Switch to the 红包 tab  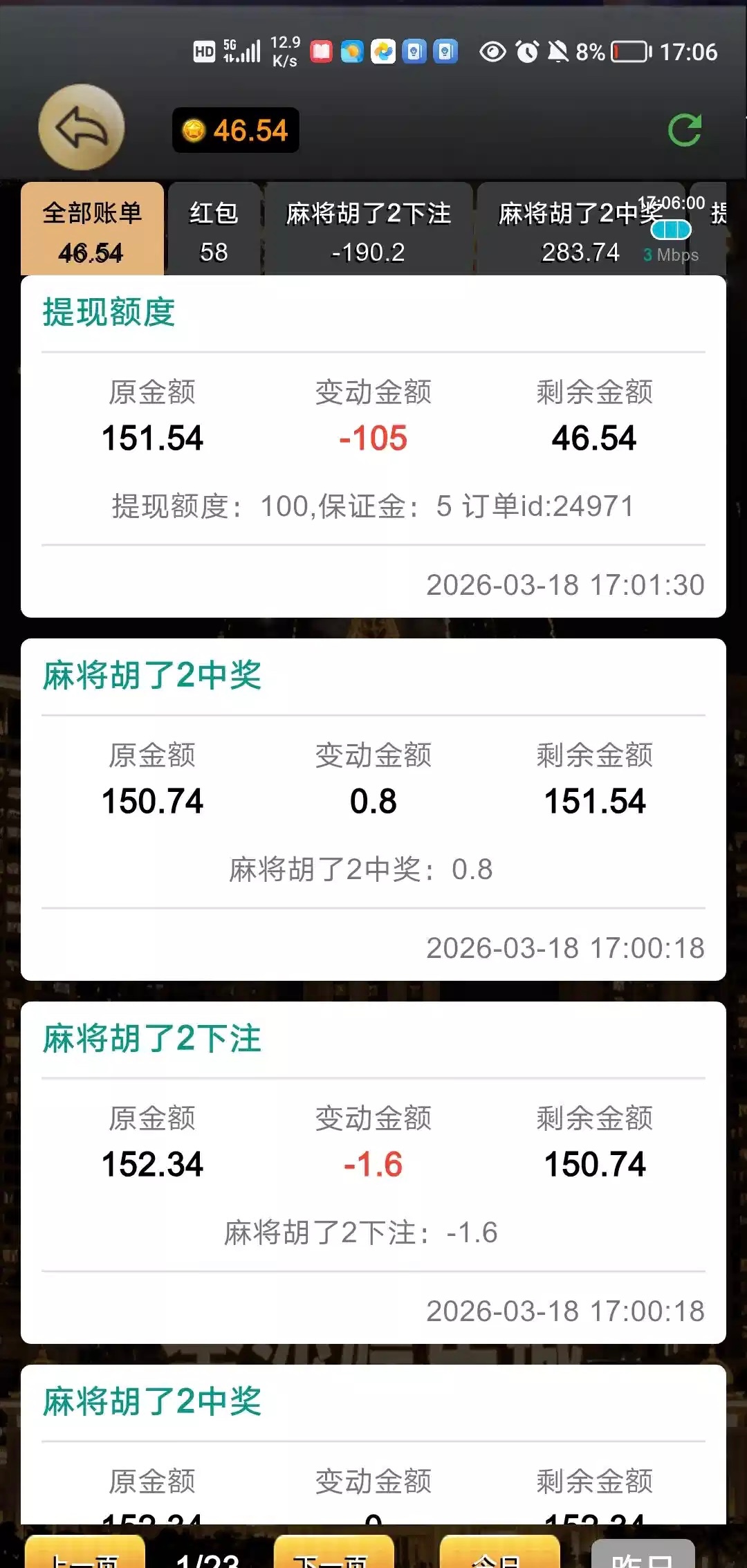point(214,230)
